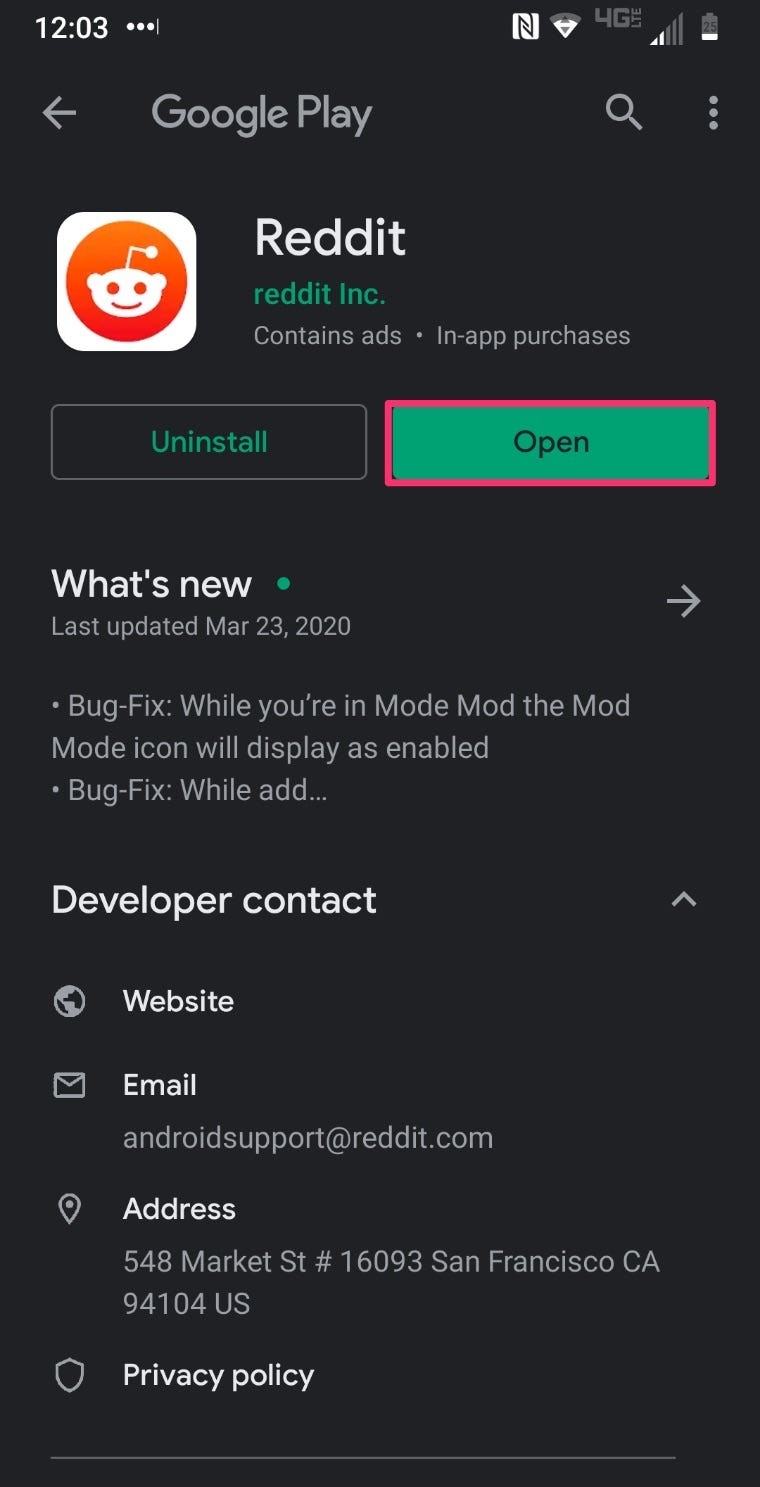The image size is (760, 1487).
Task: Open the Privacy policy
Action: tap(218, 1375)
